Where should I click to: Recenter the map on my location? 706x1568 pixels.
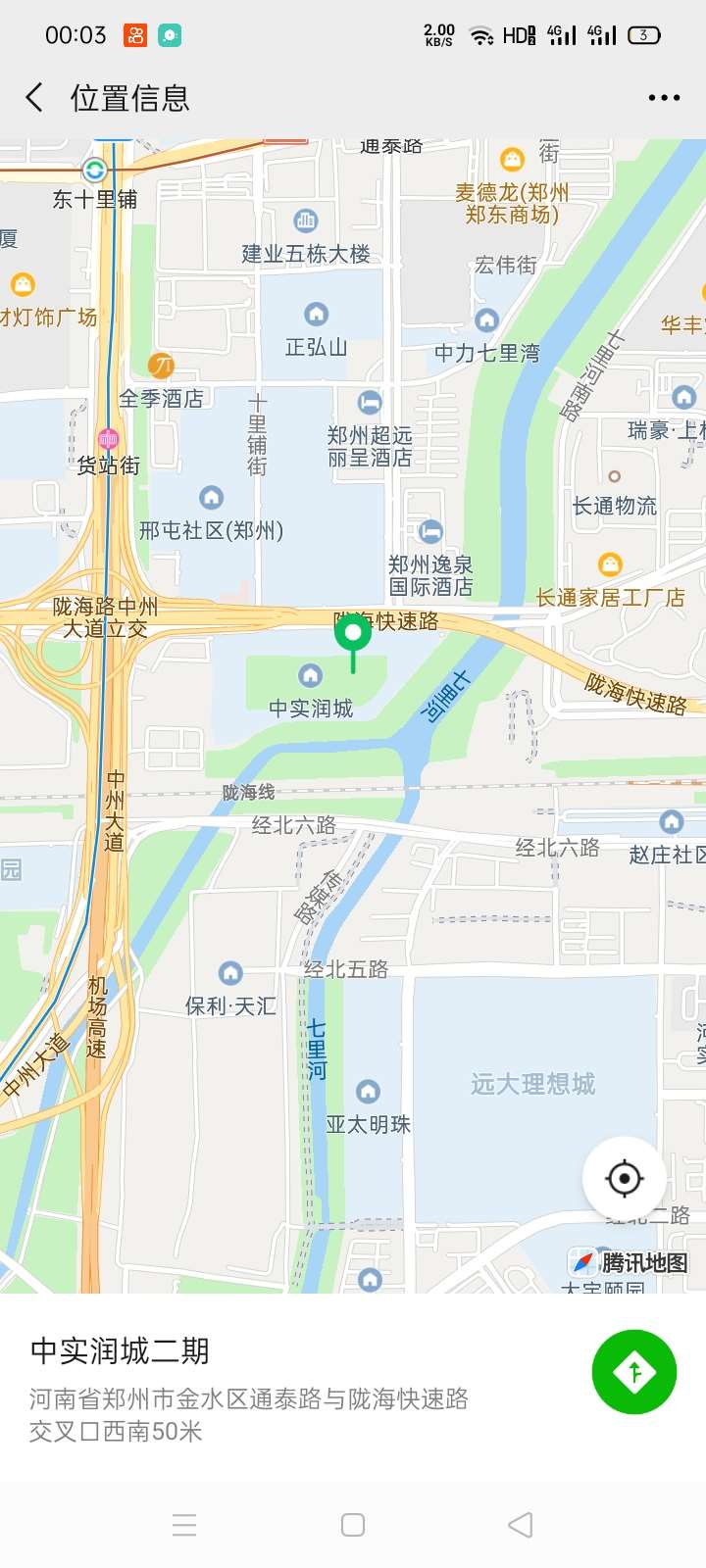tap(625, 1178)
